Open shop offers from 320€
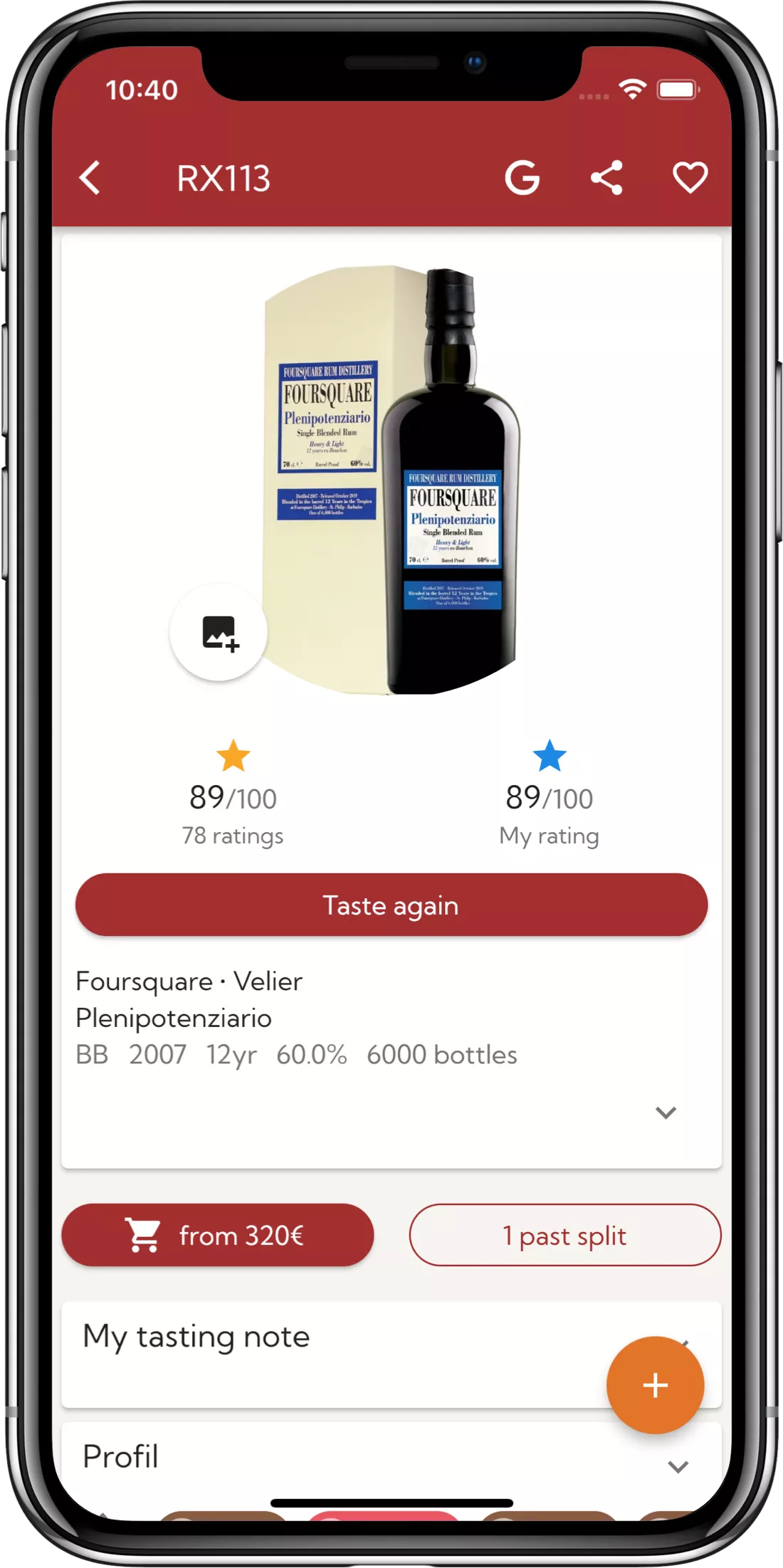The width and height of the screenshot is (783, 1568). [218, 1236]
